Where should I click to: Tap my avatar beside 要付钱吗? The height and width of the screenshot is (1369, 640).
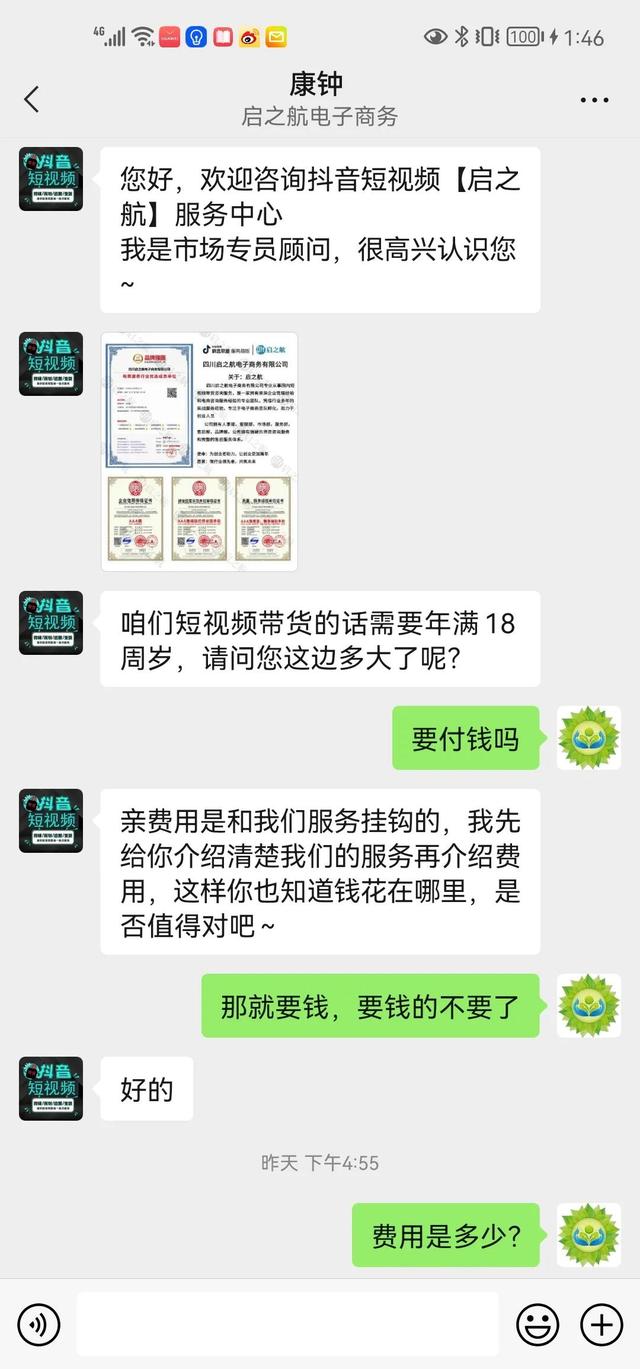tap(588, 738)
